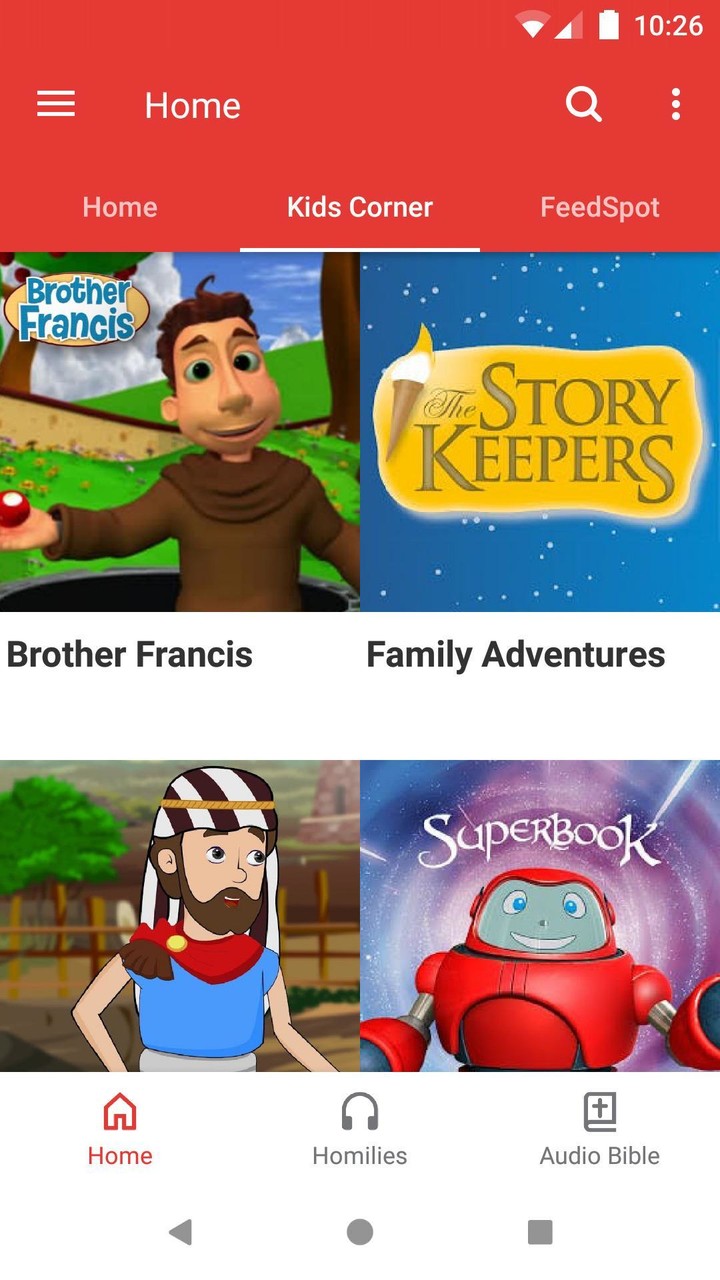Open the overflow options menu
This screenshot has width=720, height=1280.
pos(676,104)
